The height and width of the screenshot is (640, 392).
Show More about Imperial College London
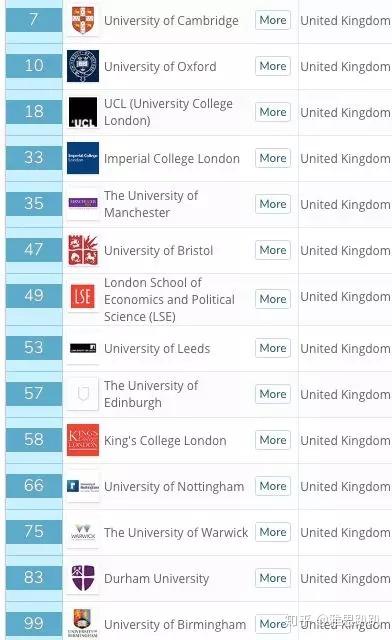click(273, 158)
